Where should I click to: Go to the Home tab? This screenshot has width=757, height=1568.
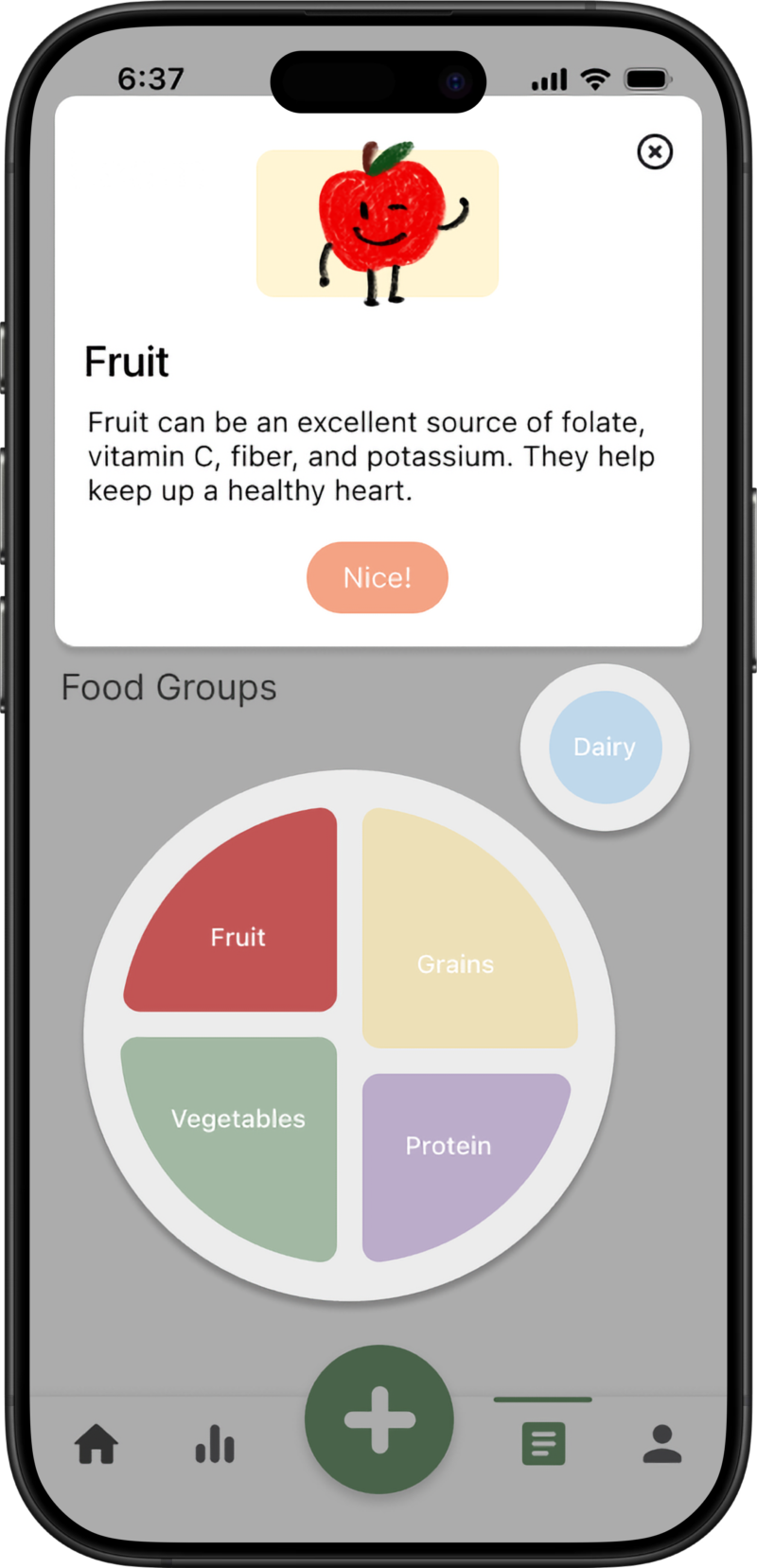[97, 1445]
